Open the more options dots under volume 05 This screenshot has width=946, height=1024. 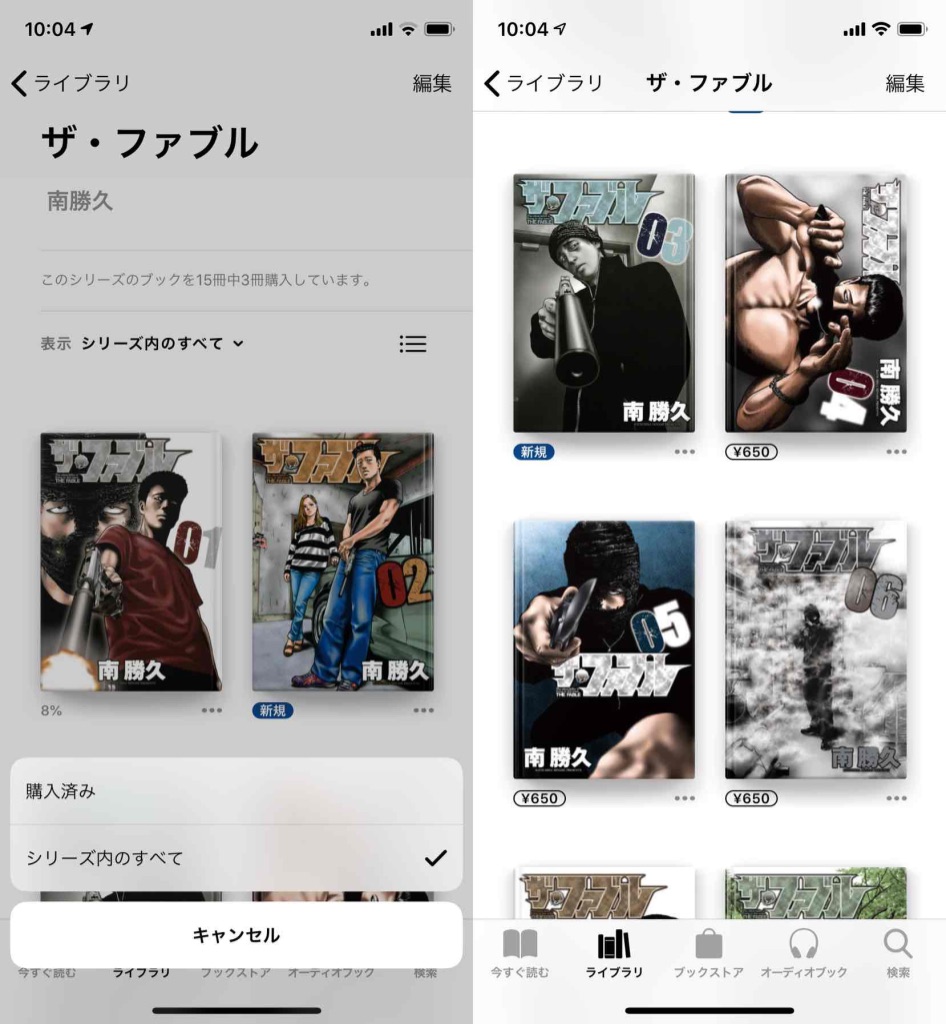[684, 798]
